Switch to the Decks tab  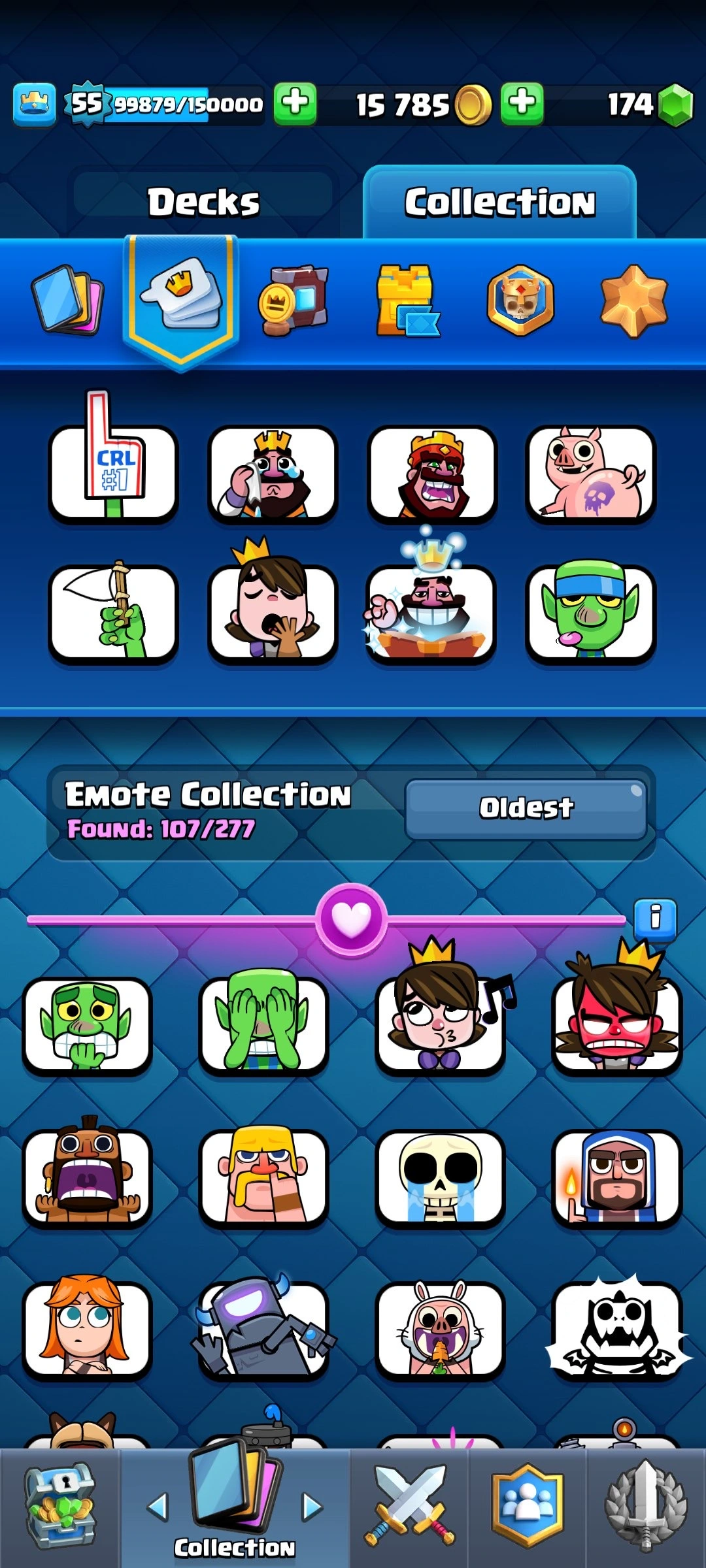click(x=203, y=201)
